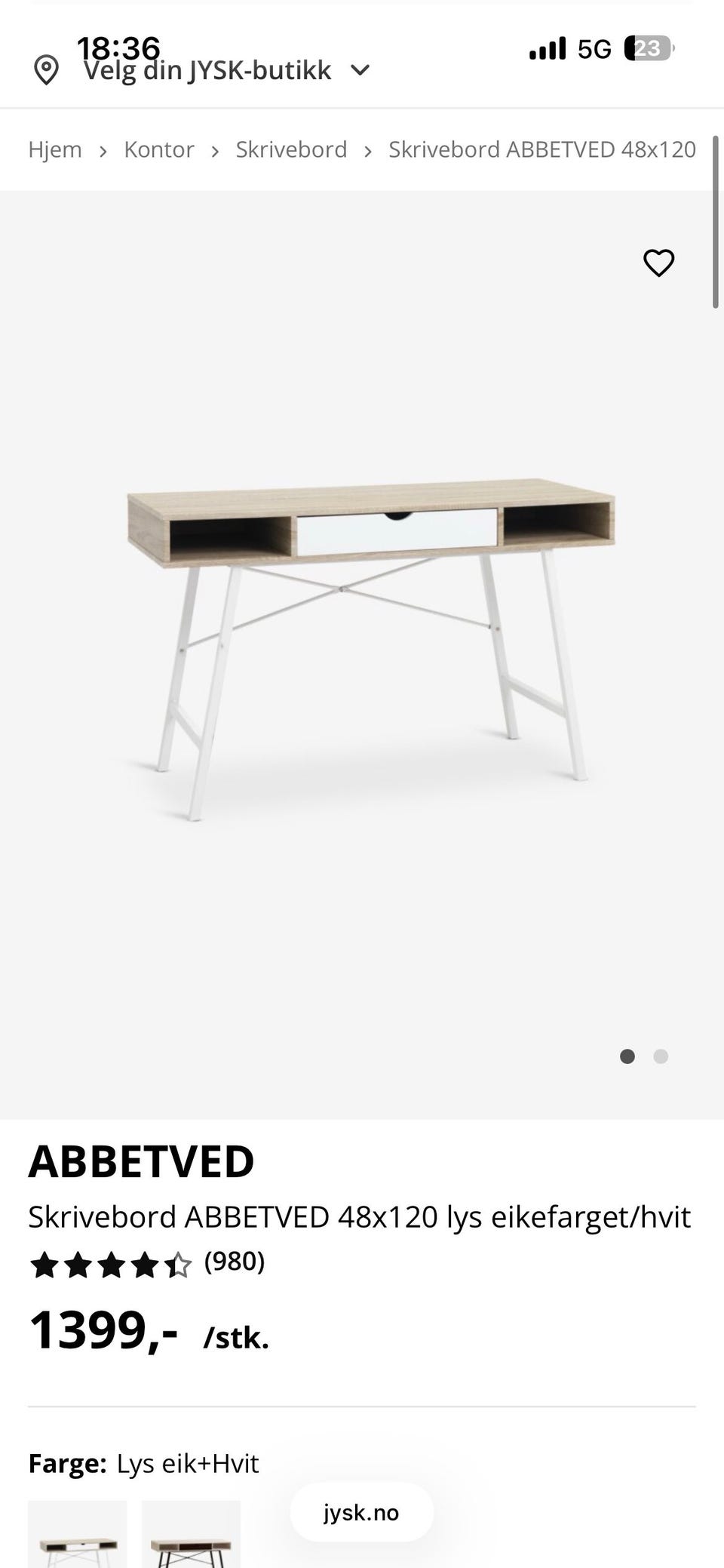
Task: Tap the jysk.no address pill
Action: (361, 1512)
